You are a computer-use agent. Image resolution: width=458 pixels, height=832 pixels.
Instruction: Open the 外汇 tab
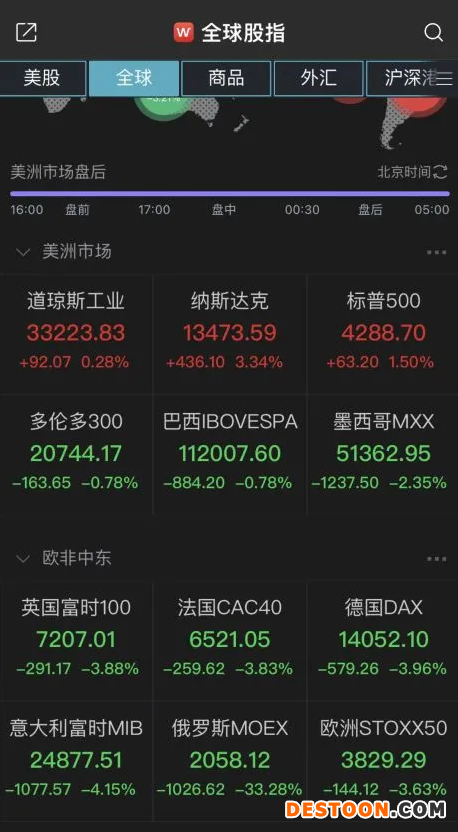pyautogui.click(x=318, y=78)
